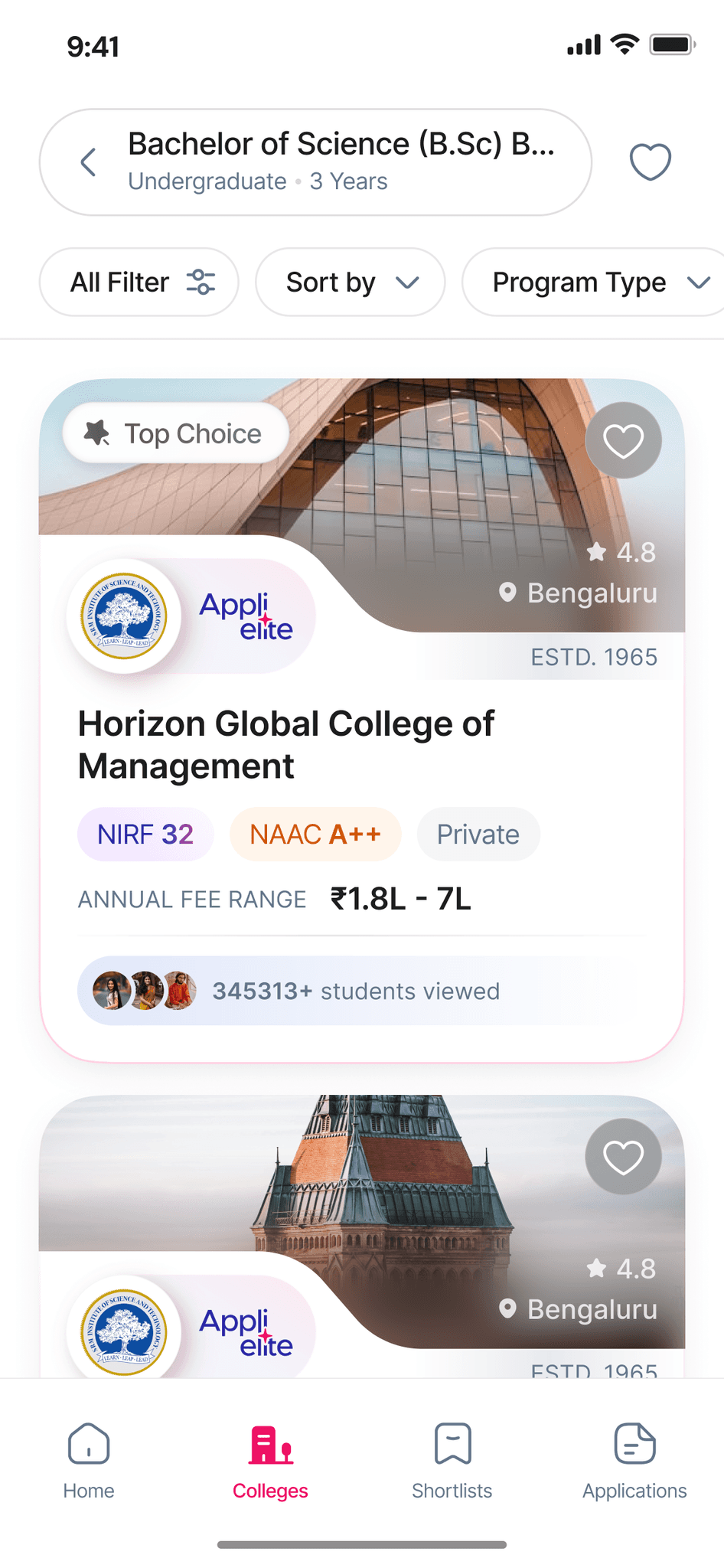This screenshot has height=1568, width=724.
Task: Heart the second college card
Action: pyautogui.click(x=623, y=1156)
